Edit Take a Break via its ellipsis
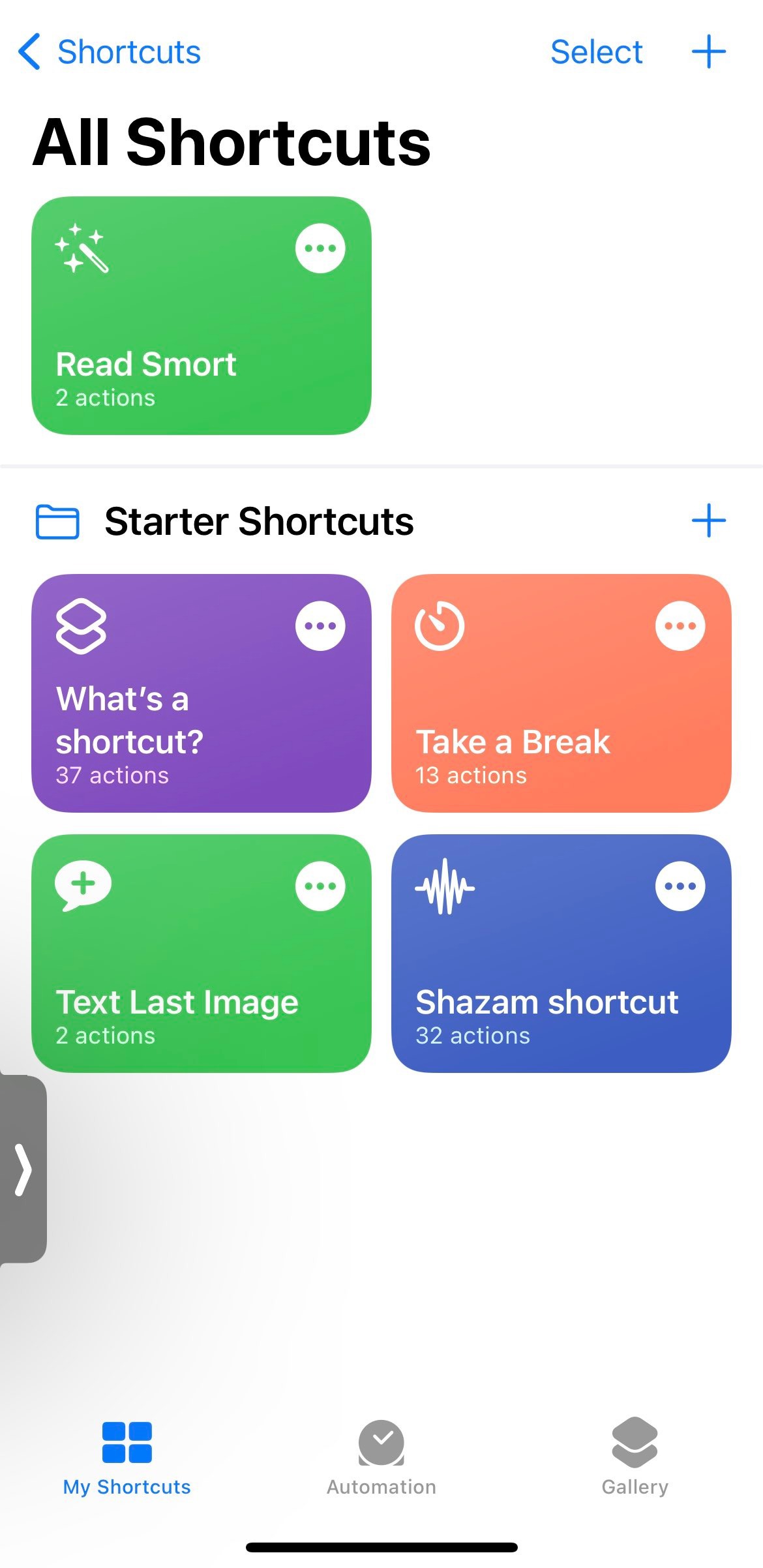Image resolution: width=763 pixels, height=1568 pixels. point(680,626)
